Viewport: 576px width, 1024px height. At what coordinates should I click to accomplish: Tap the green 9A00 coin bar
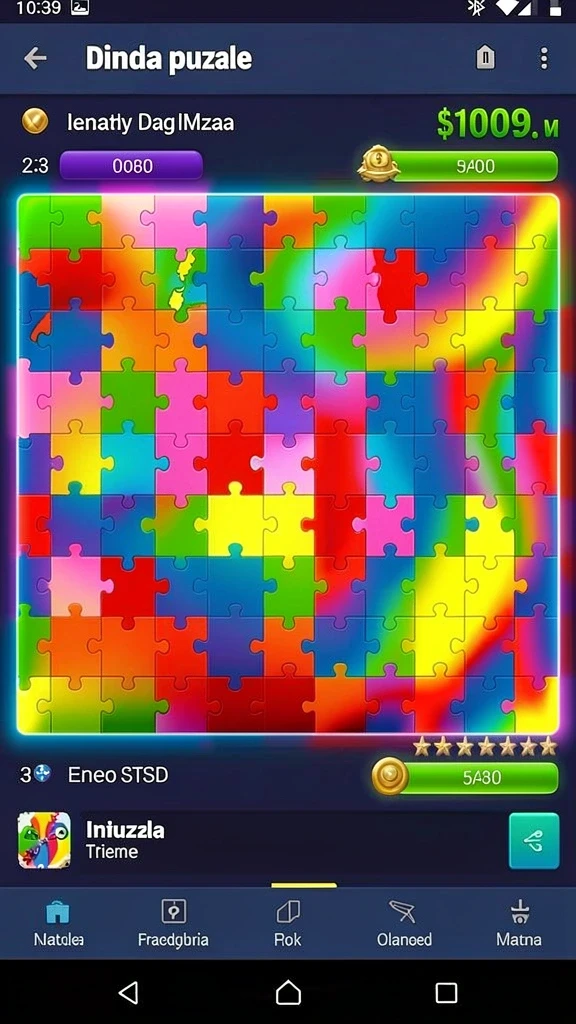click(x=459, y=166)
